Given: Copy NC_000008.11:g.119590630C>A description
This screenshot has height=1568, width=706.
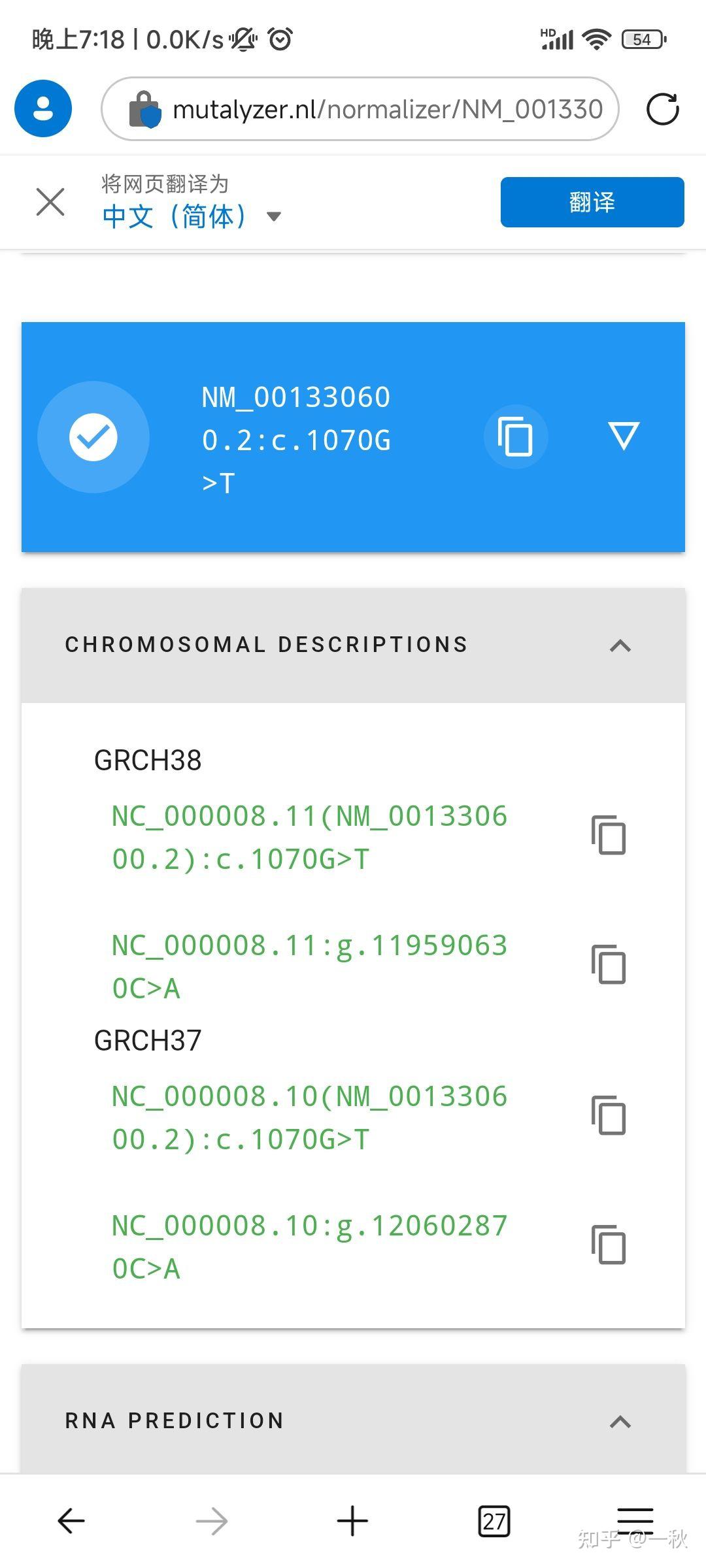Looking at the screenshot, I should pos(608,964).
